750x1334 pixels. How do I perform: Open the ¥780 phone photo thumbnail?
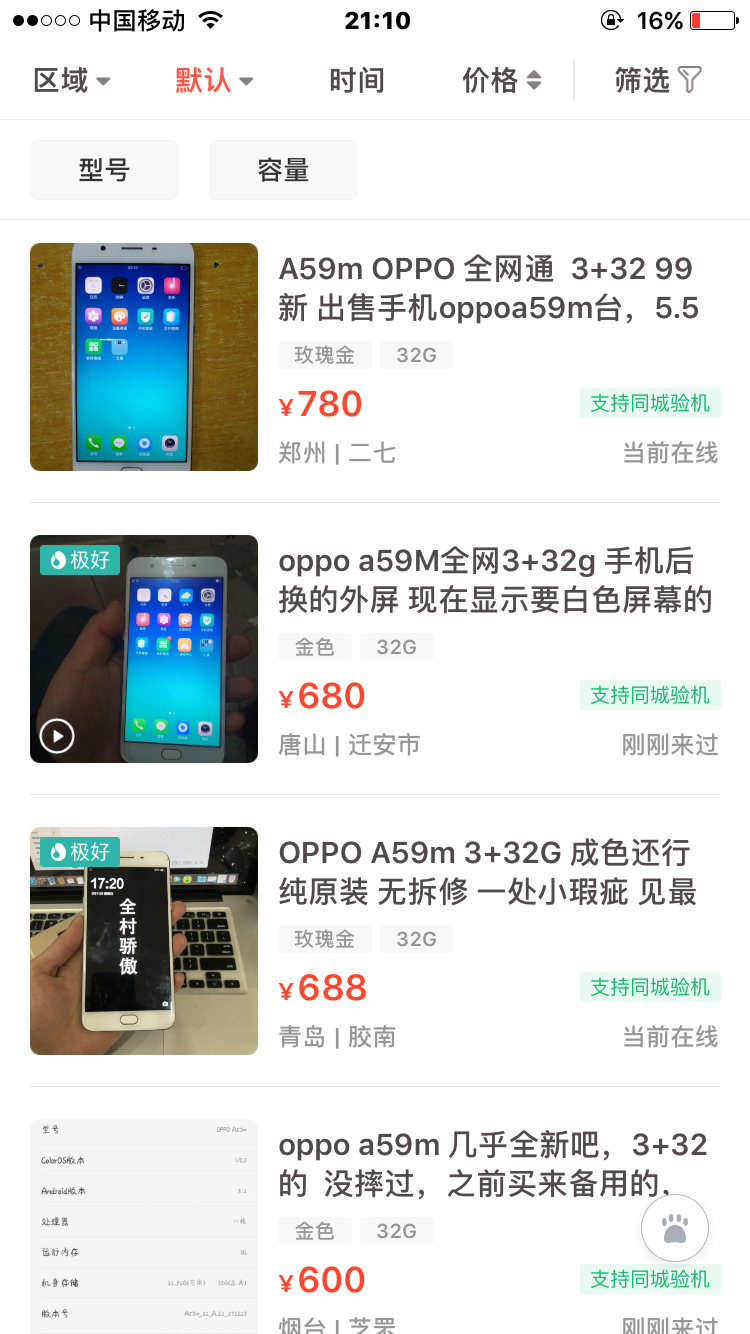click(144, 356)
